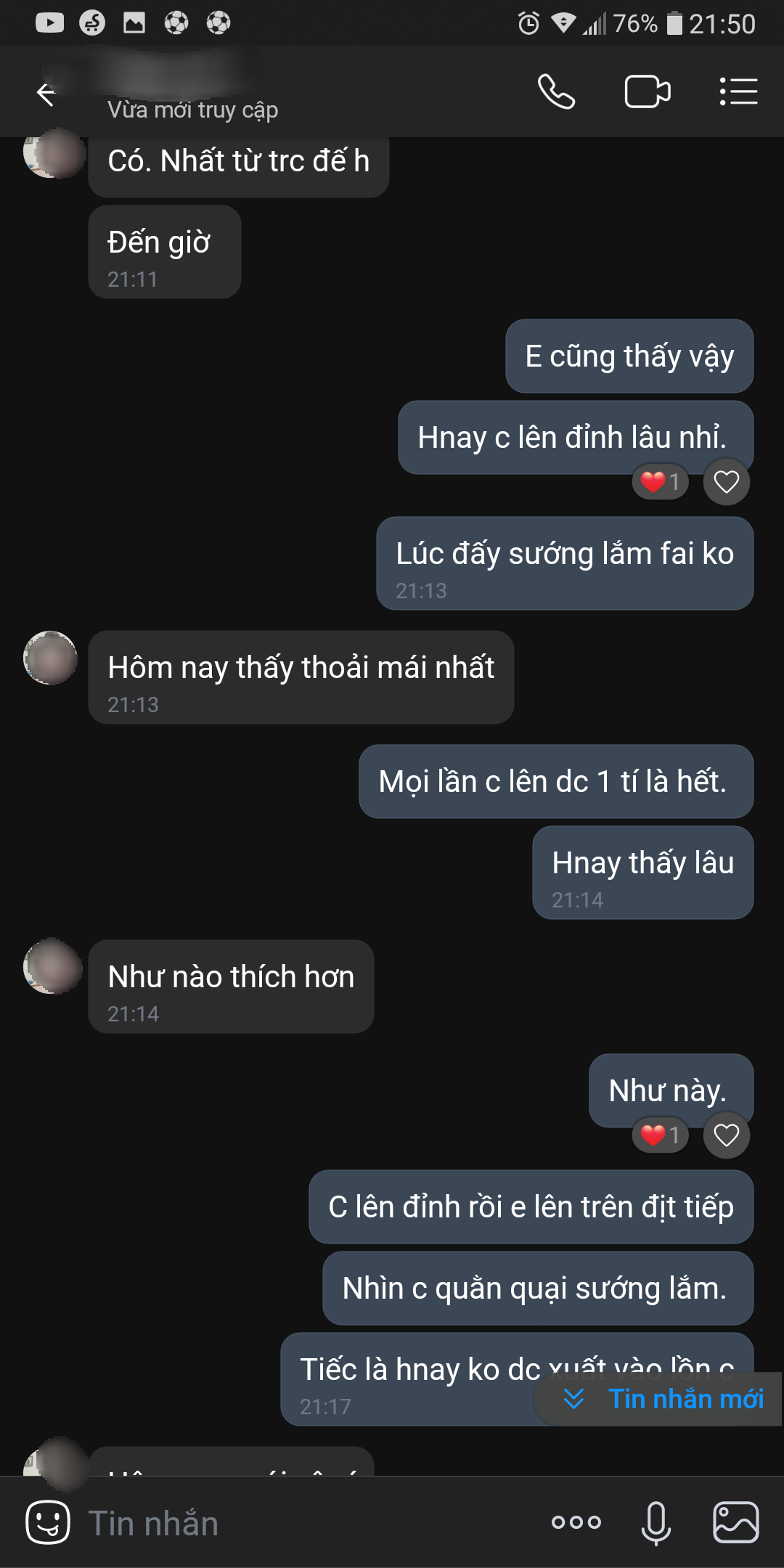Start a voice call with this contact
The height and width of the screenshot is (1568, 784).
coord(556,92)
